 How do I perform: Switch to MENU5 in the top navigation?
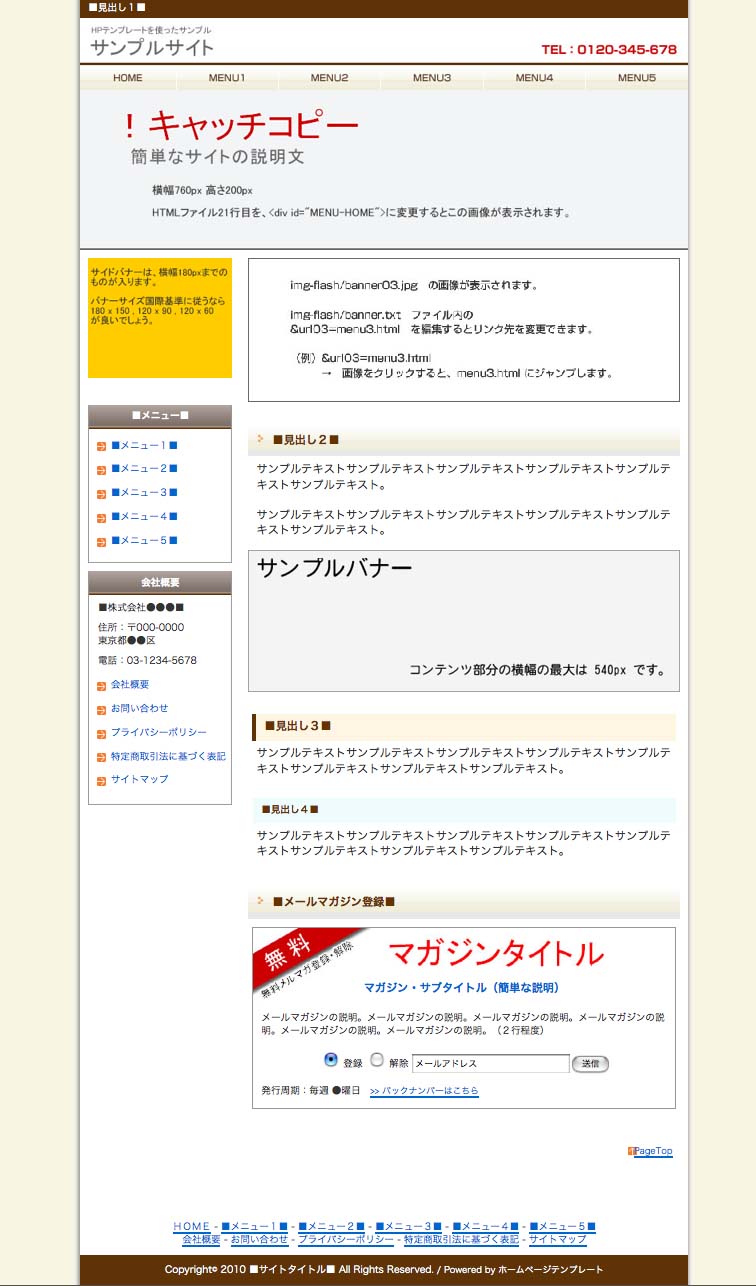pos(637,78)
